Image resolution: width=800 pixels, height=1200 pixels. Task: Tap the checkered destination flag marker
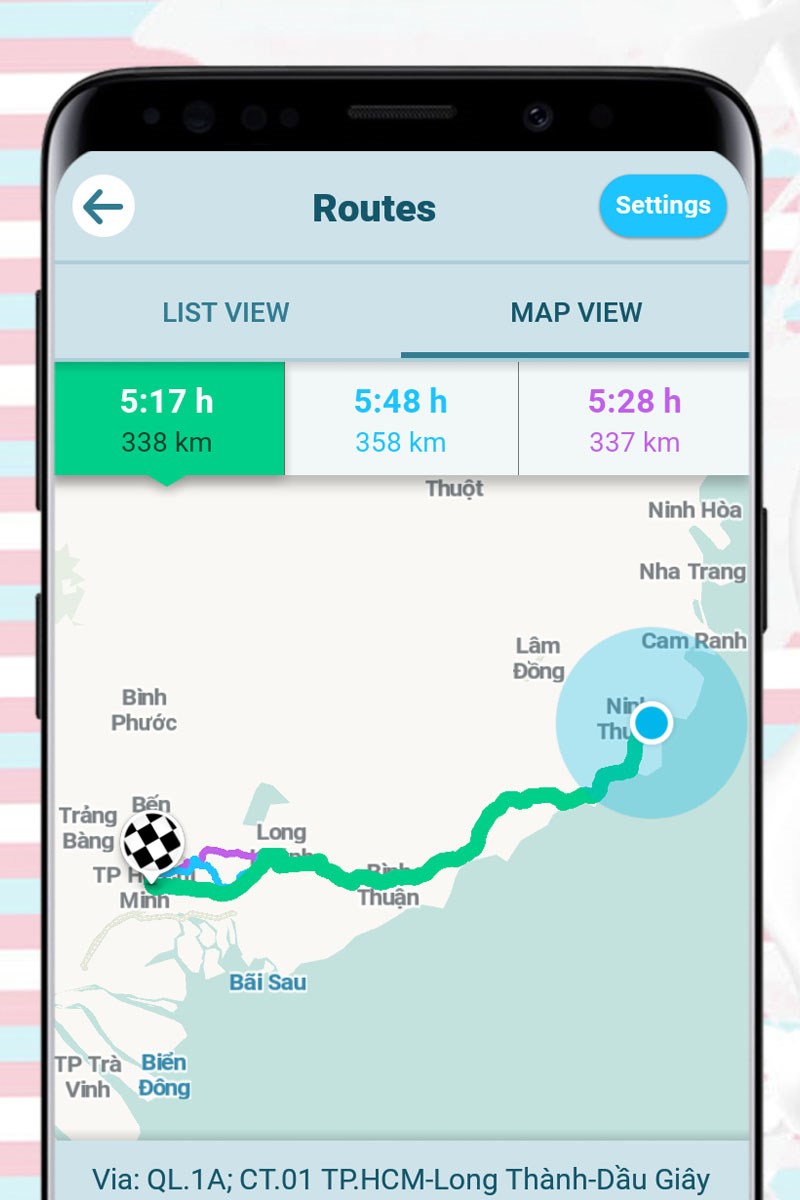[153, 842]
